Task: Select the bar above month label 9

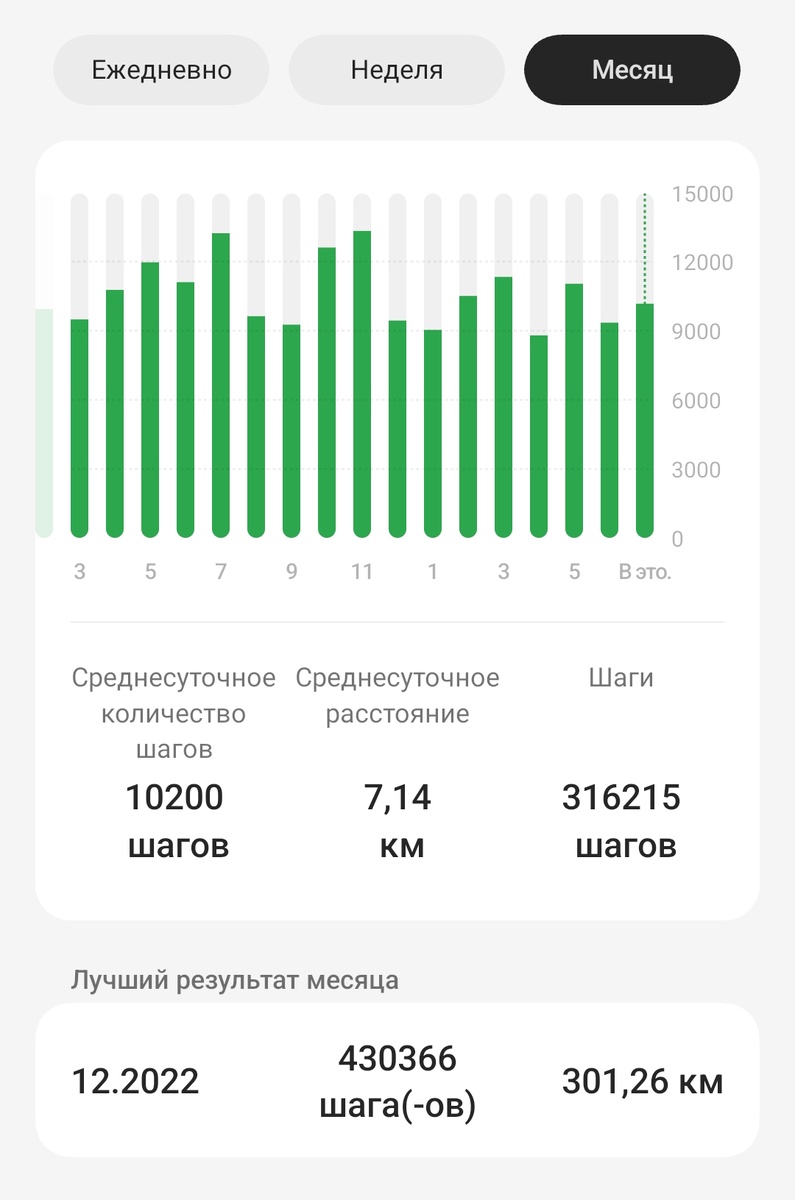Action: pos(291,430)
